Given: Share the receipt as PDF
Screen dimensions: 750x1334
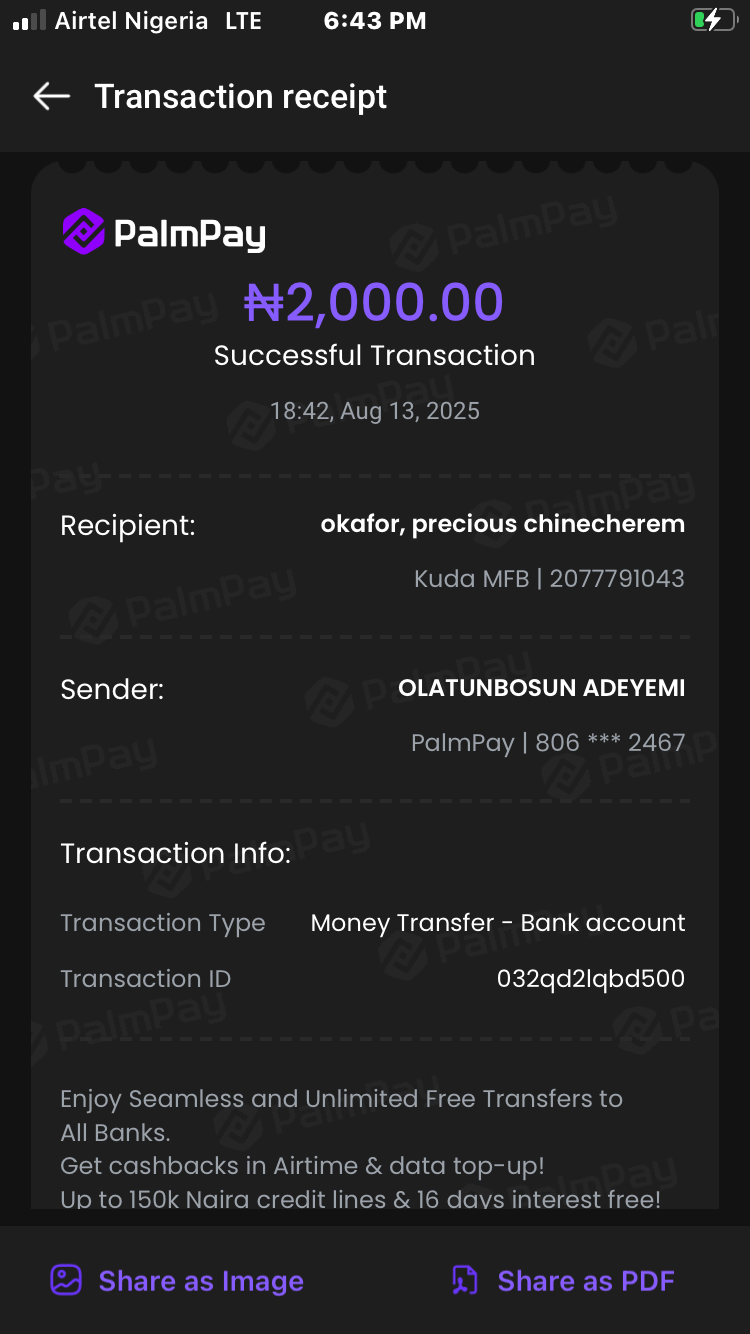Looking at the screenshot, I should [563, 1281].
